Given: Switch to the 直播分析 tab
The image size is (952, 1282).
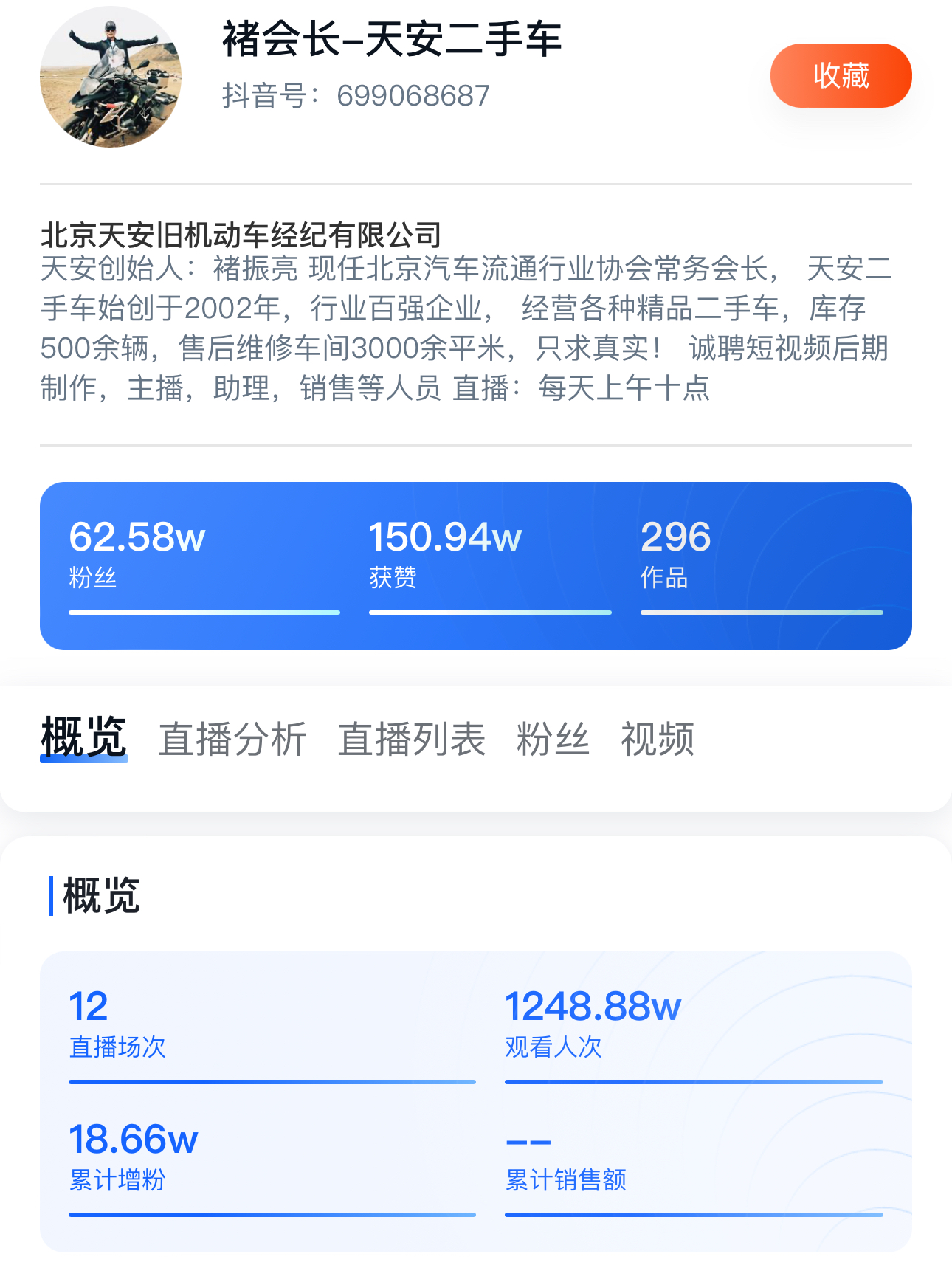Looking at the screenshot, I should [232, 739].
